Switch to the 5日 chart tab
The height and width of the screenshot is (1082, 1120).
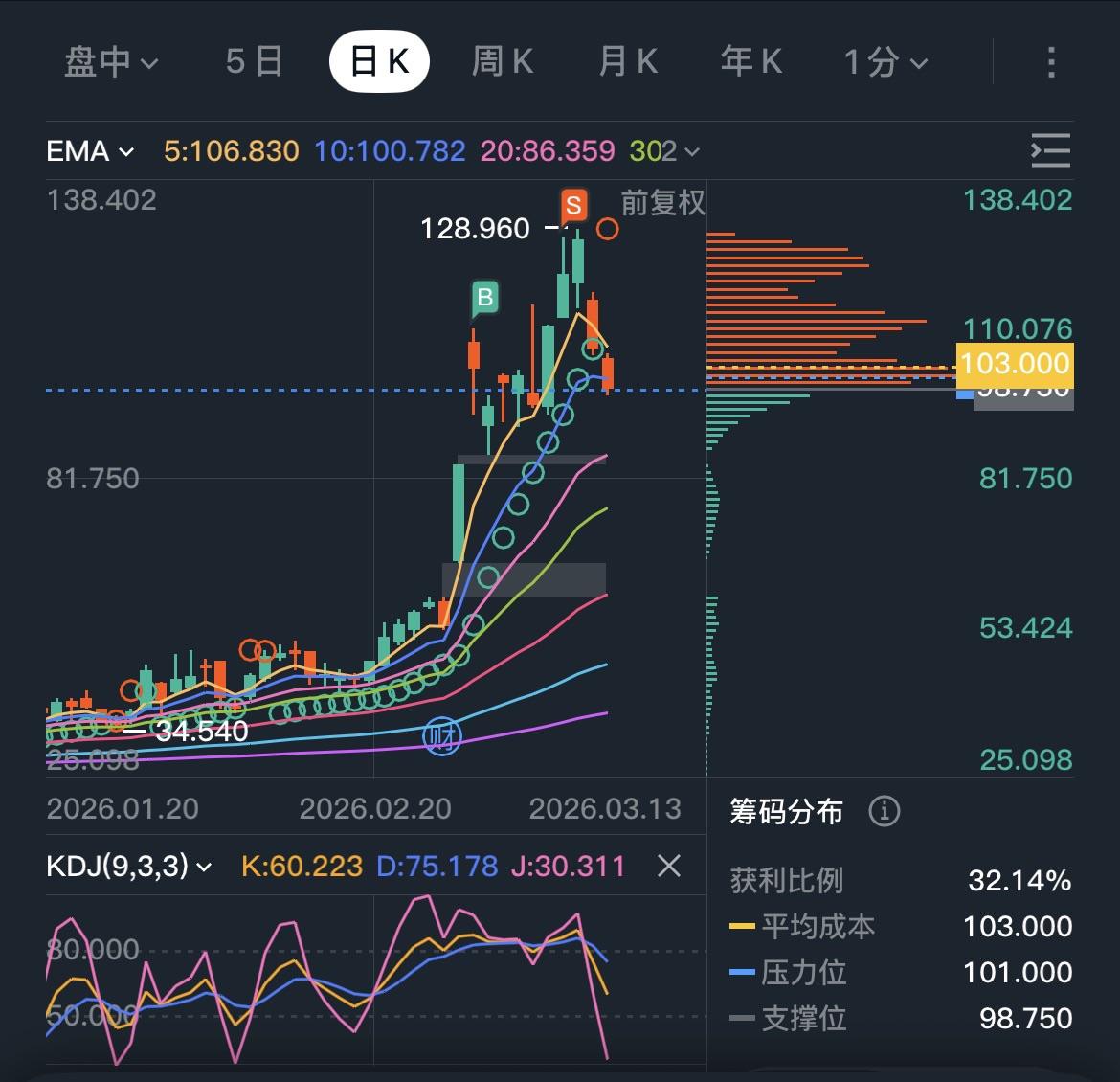coord(255,62)
